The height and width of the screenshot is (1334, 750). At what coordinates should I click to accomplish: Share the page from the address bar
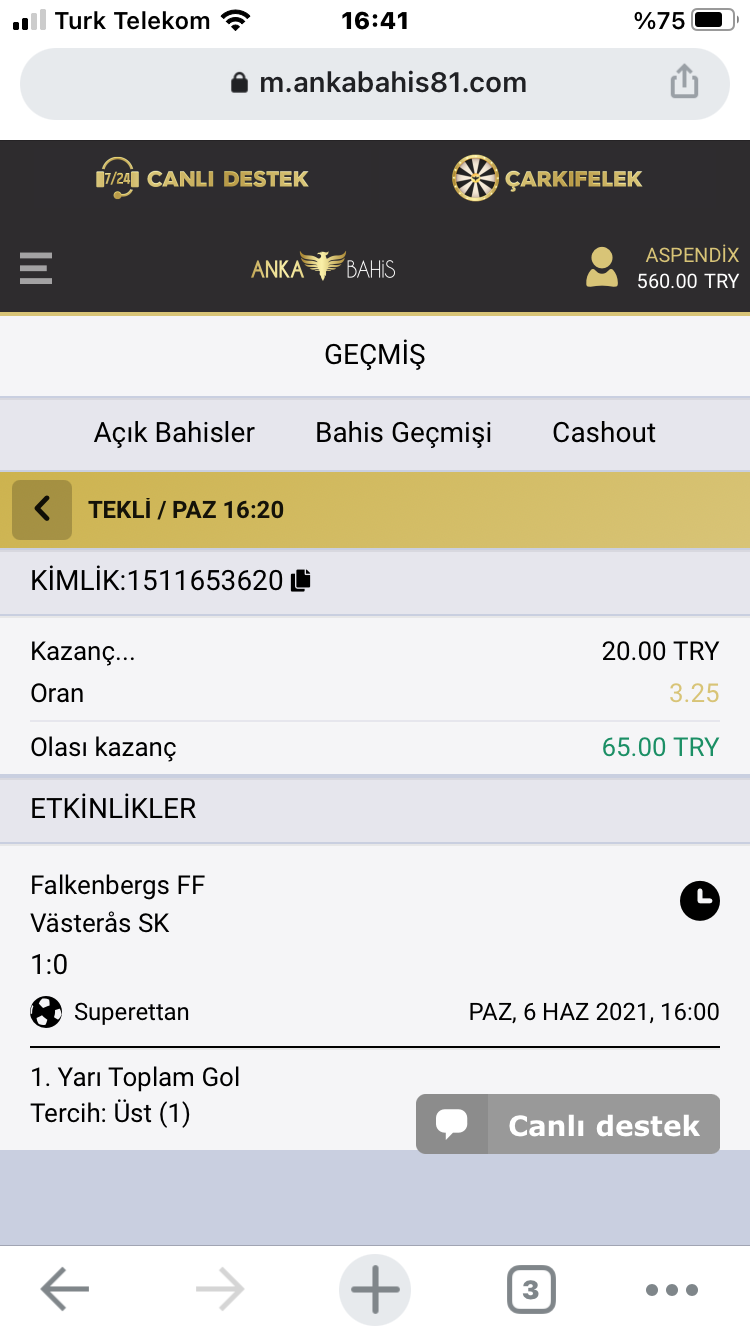click(684, 82)
